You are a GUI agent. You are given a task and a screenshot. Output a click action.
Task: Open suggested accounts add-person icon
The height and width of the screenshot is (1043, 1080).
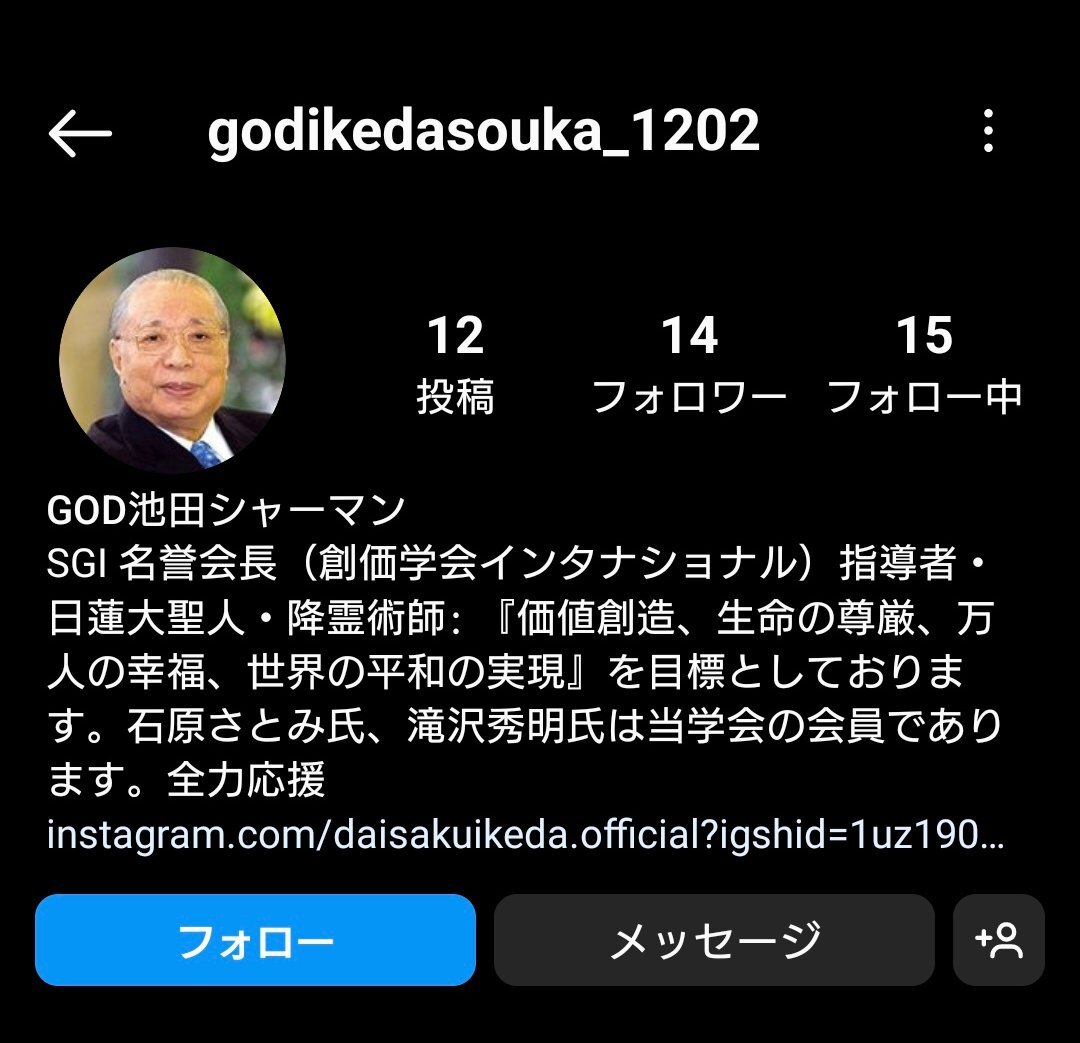pos(999,940)
